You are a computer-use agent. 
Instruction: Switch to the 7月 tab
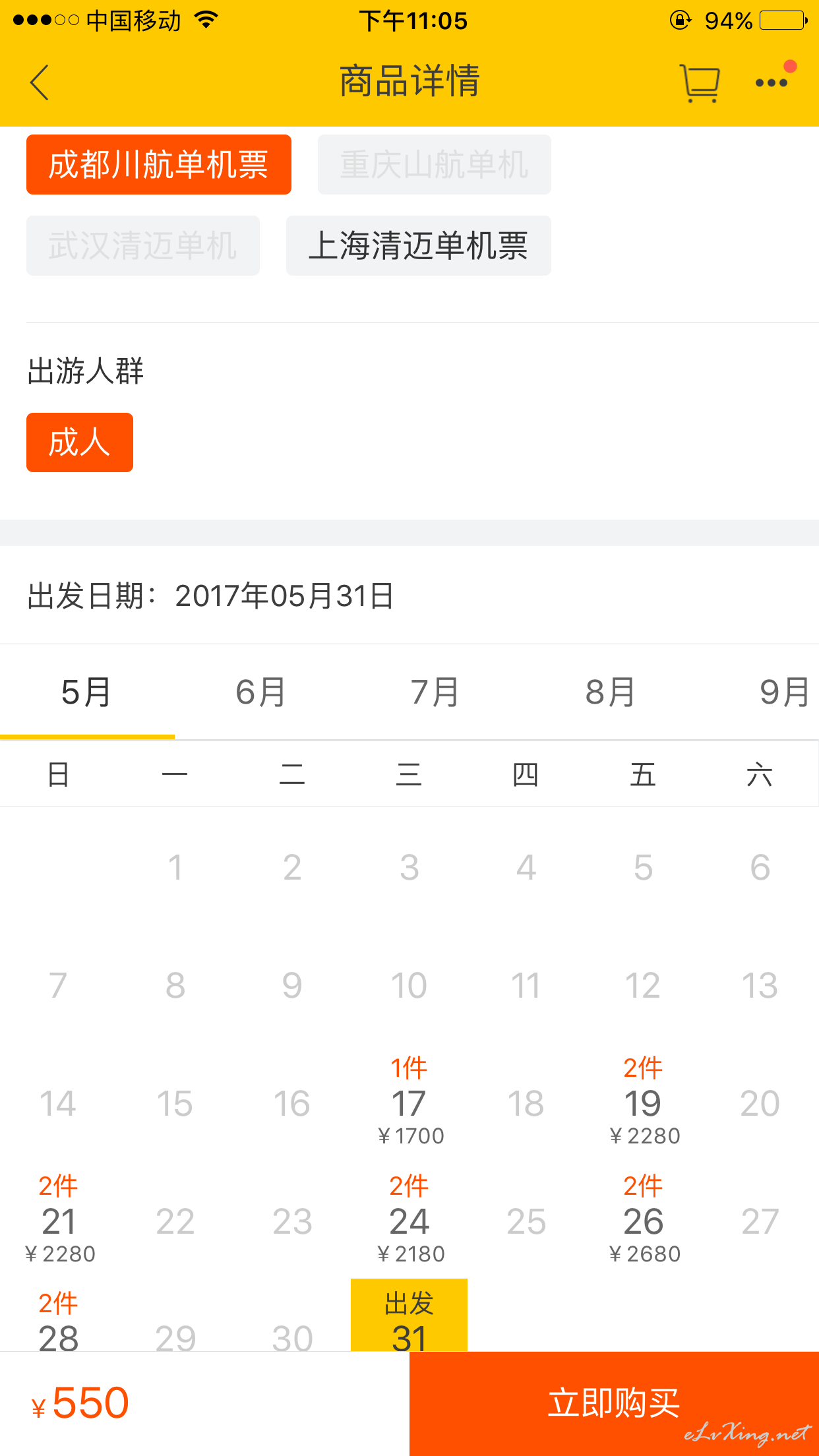(436, 692)
